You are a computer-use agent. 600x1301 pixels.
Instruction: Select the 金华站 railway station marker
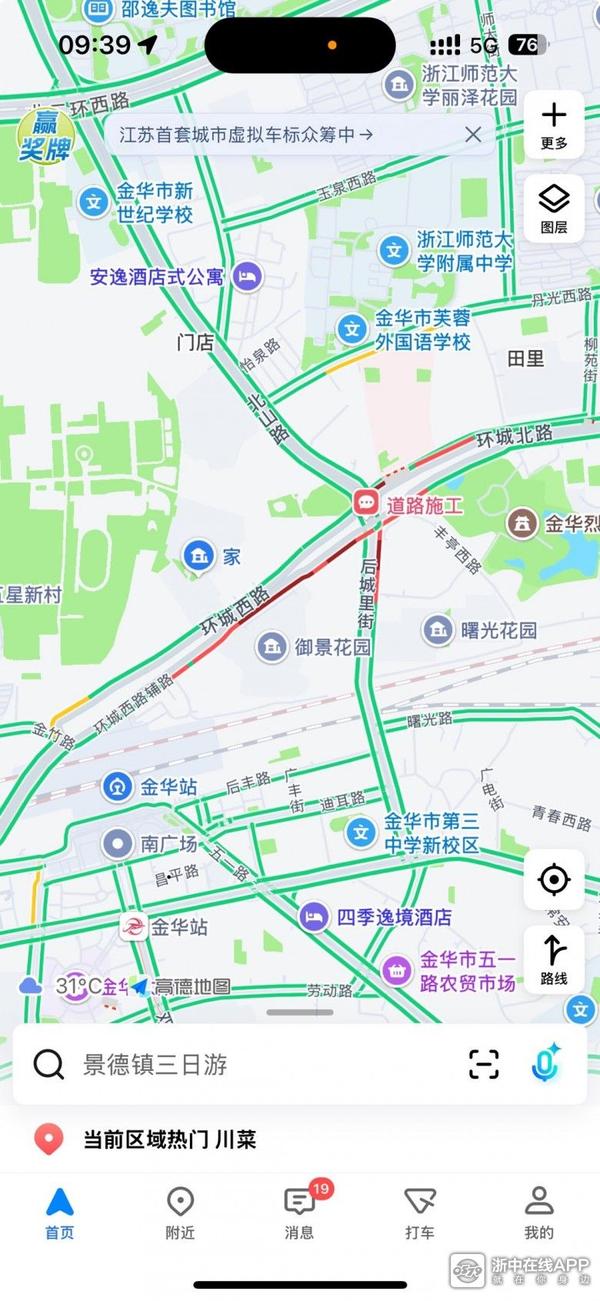[x=118, y=787]
